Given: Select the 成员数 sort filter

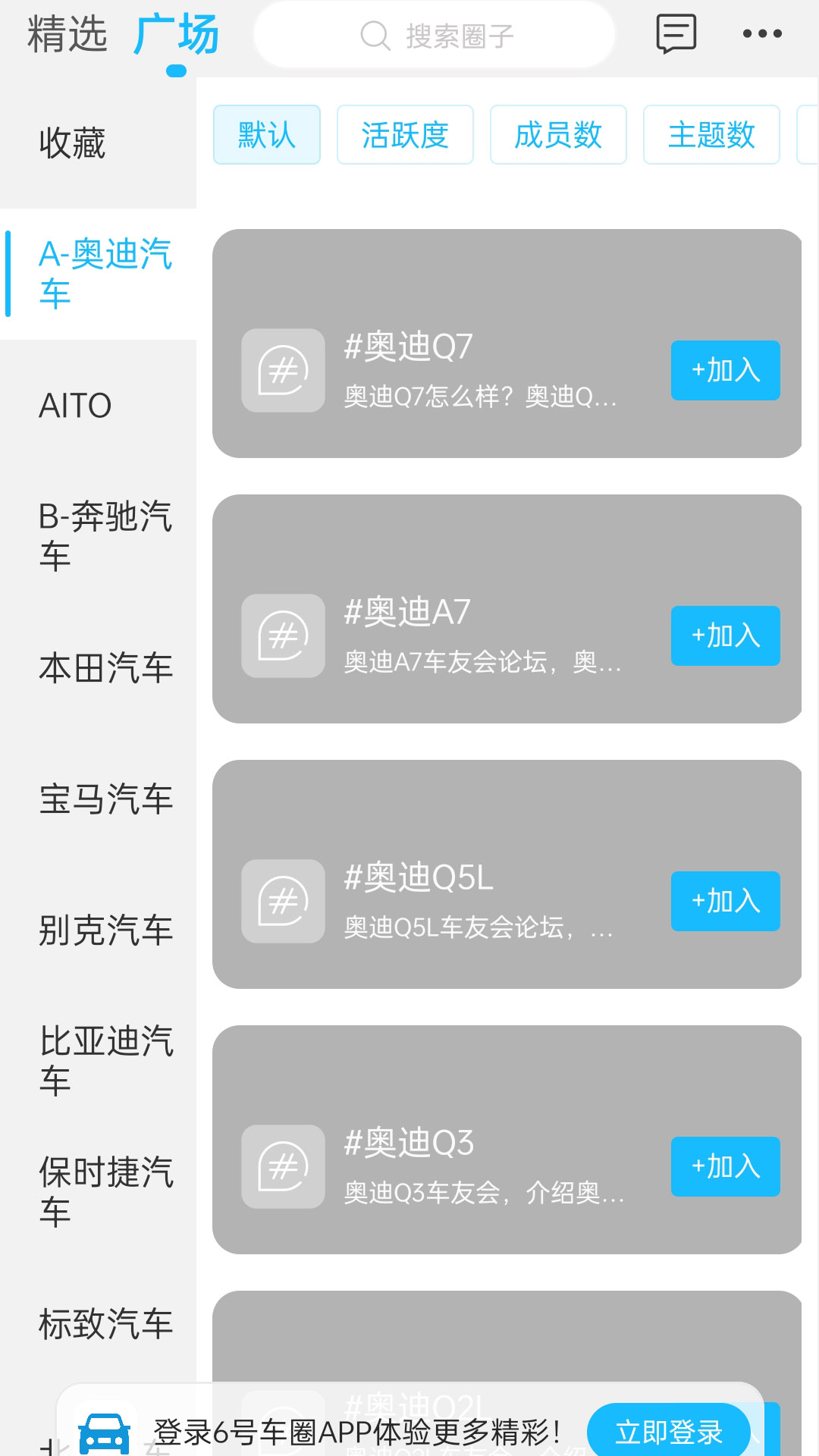Looking at the screenshot, I should pyautogui.click(x=558, y=134).
